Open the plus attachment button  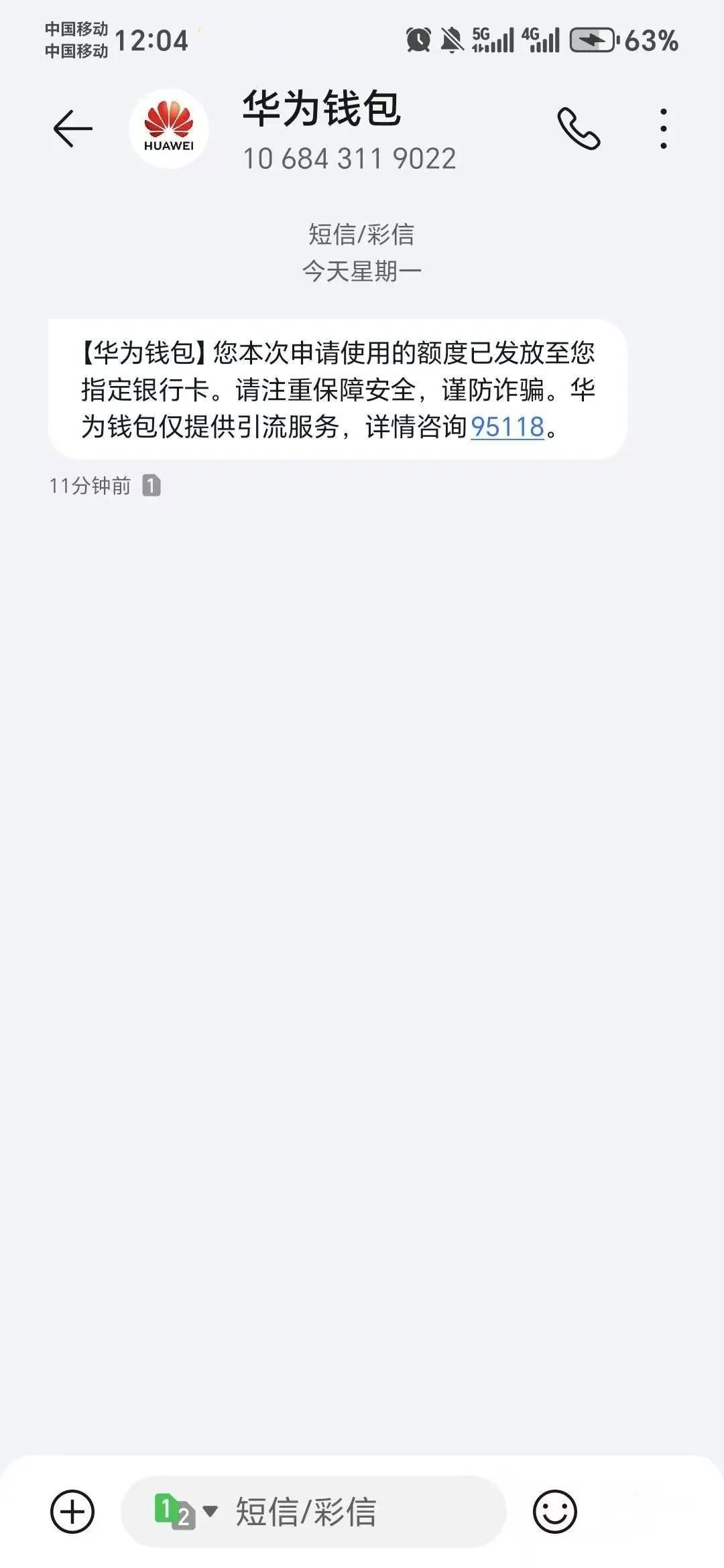pos(72,1511)
